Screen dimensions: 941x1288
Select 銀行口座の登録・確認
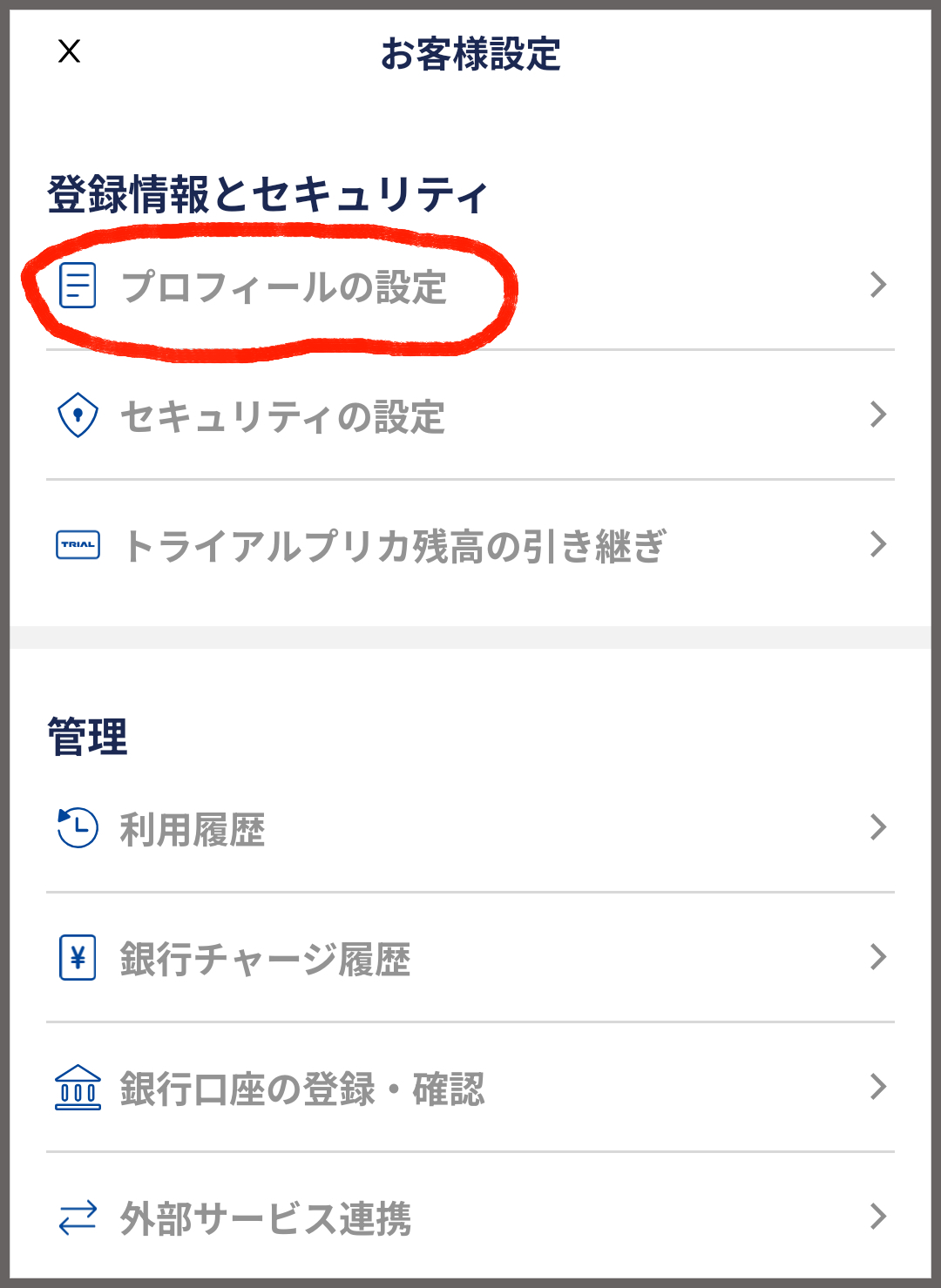coord(302,1088)
